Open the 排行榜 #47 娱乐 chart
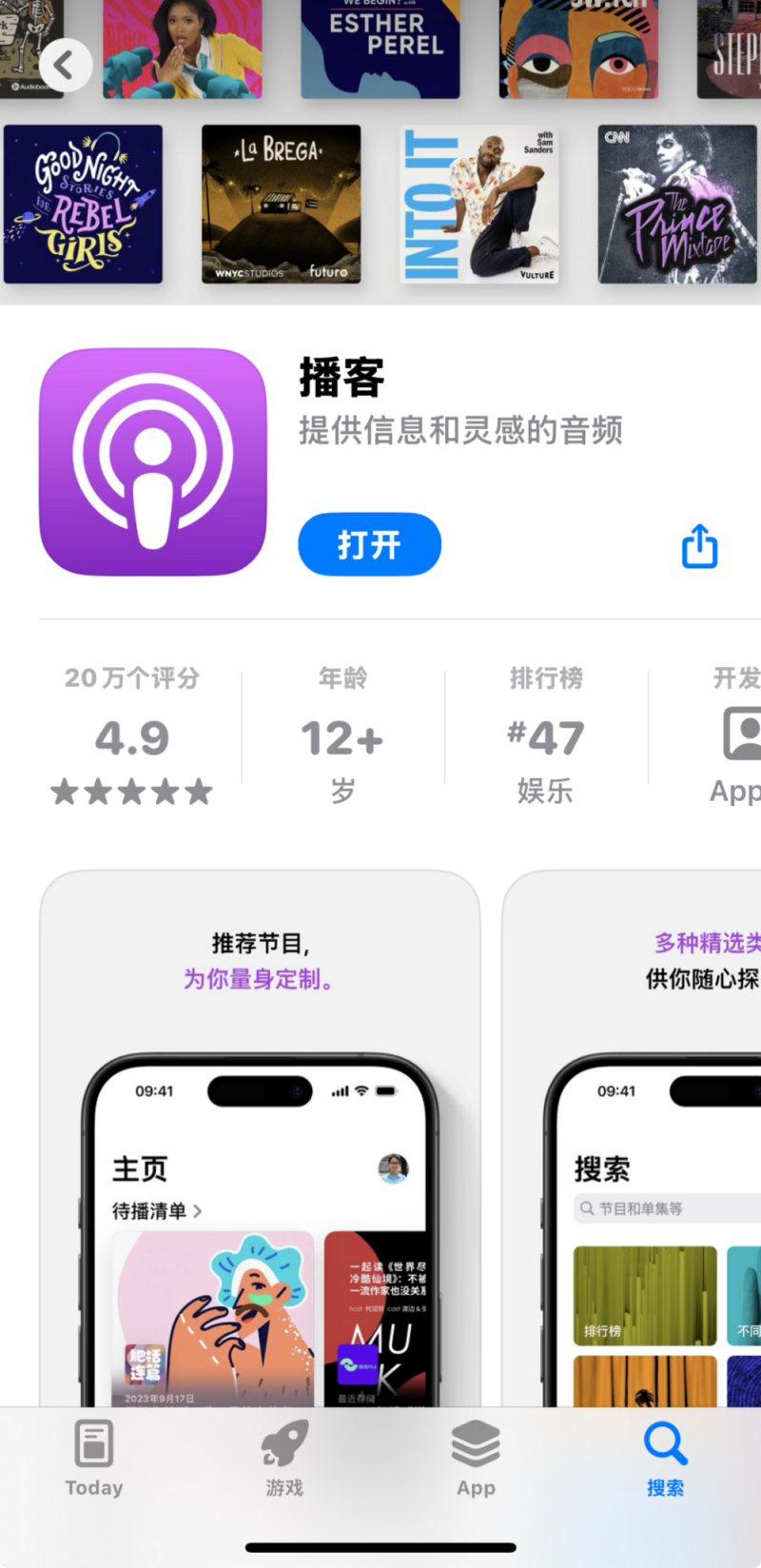Screen dimensions: 761x1568 (x=545, y=736)
